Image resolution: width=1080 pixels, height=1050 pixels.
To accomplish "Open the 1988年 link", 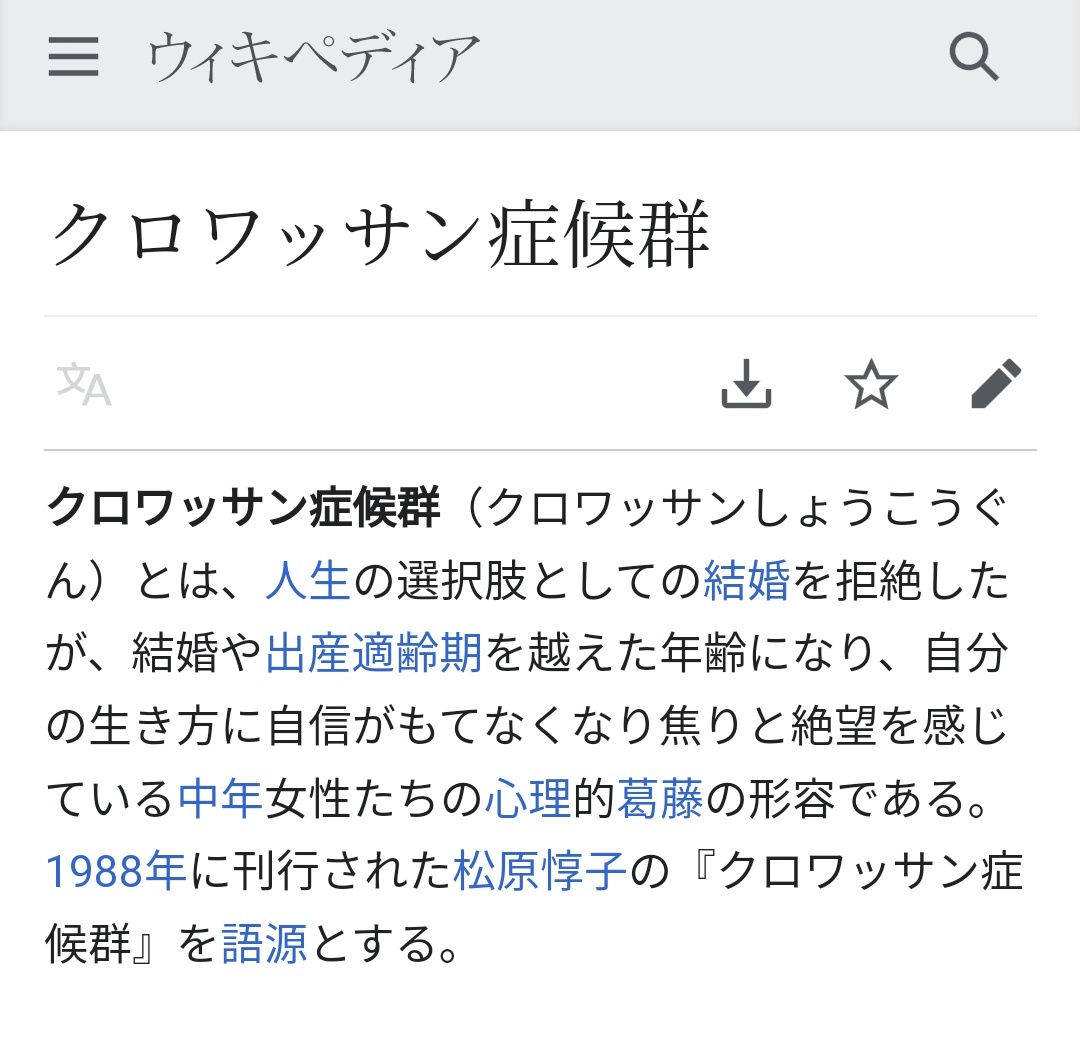I will coord(117,872).
